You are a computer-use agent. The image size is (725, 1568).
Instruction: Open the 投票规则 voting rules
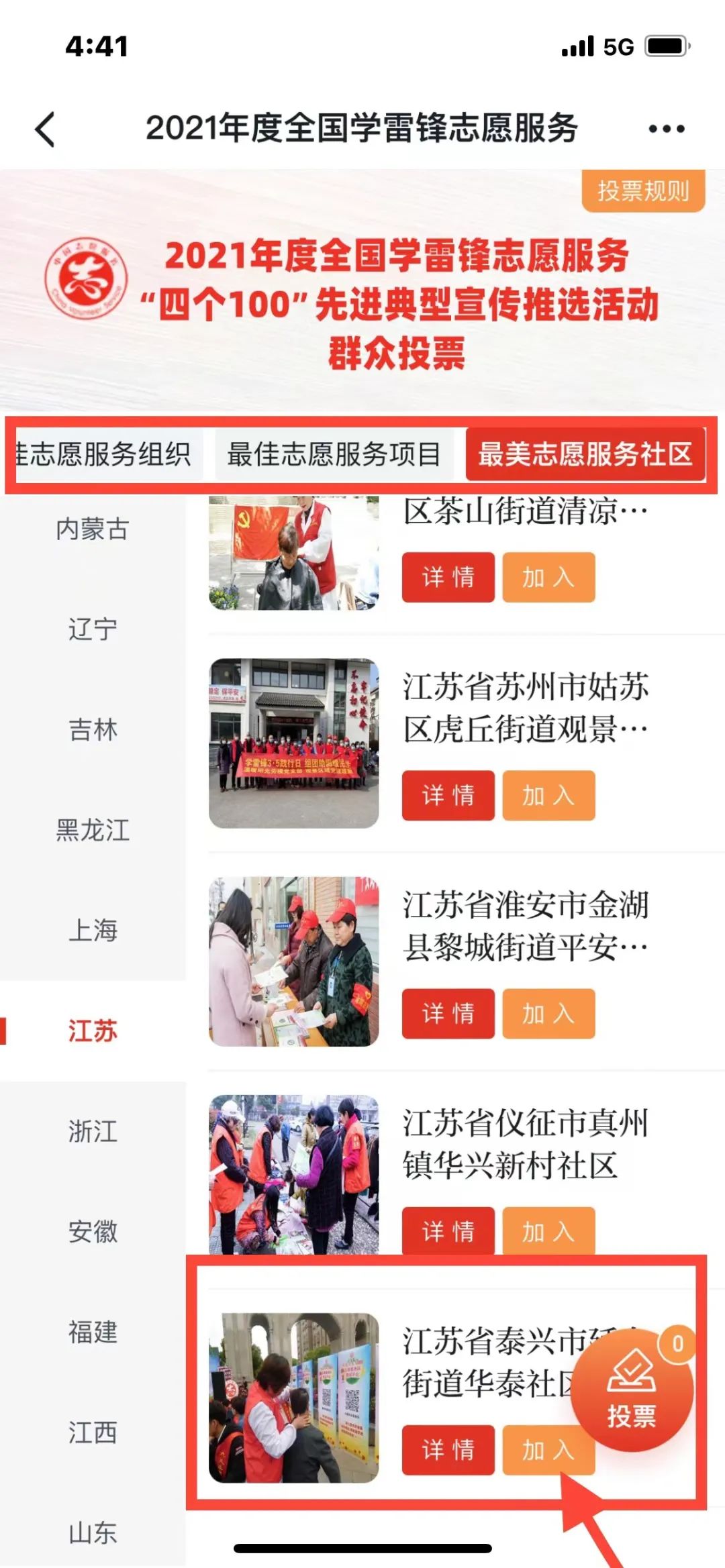(643, 191)
